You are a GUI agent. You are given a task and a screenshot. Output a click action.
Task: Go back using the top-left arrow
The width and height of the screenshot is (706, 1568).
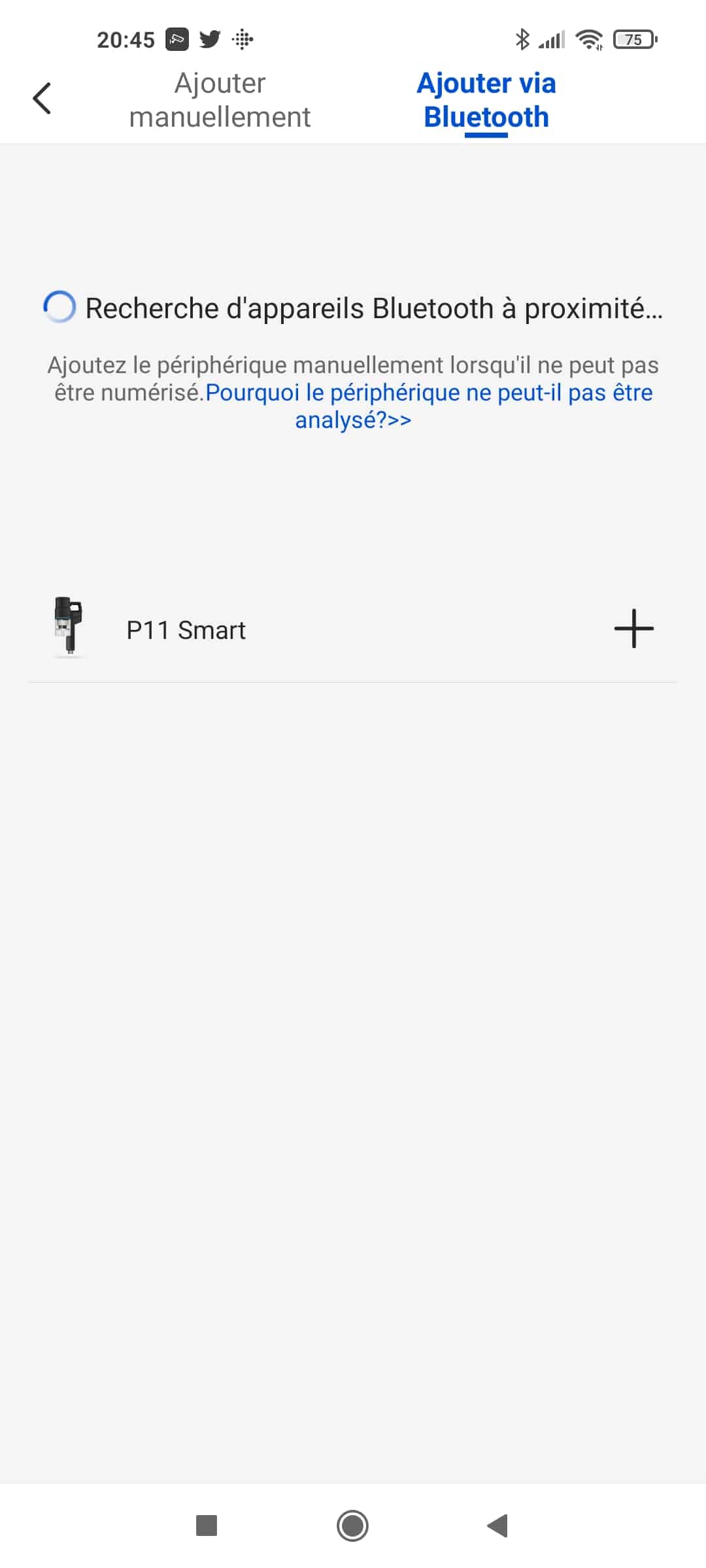point(42,99)
